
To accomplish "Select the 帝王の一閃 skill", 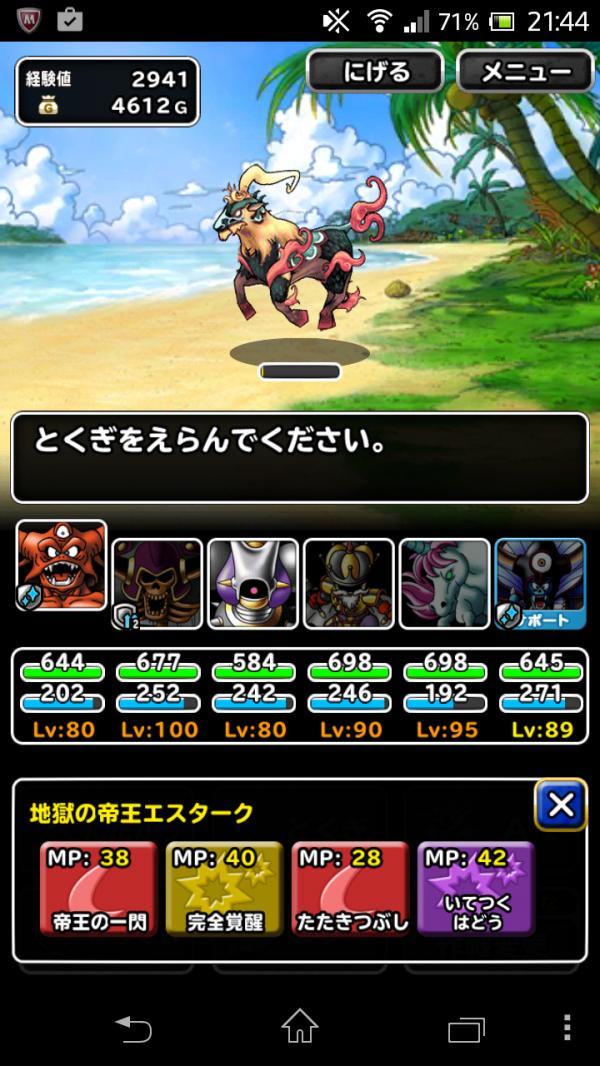I will (x=98, y=888).
